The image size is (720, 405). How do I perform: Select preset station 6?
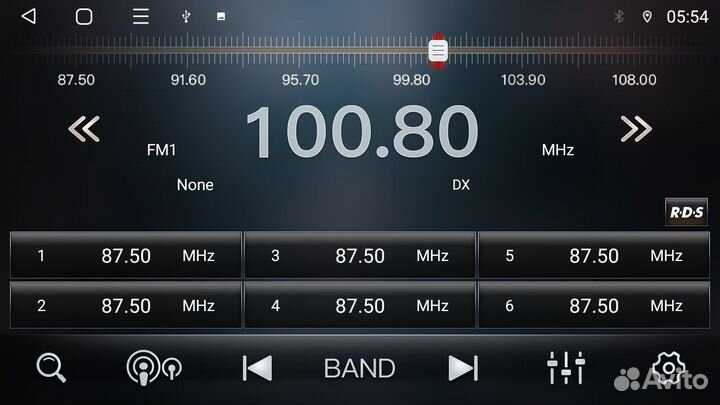point(594,306)
